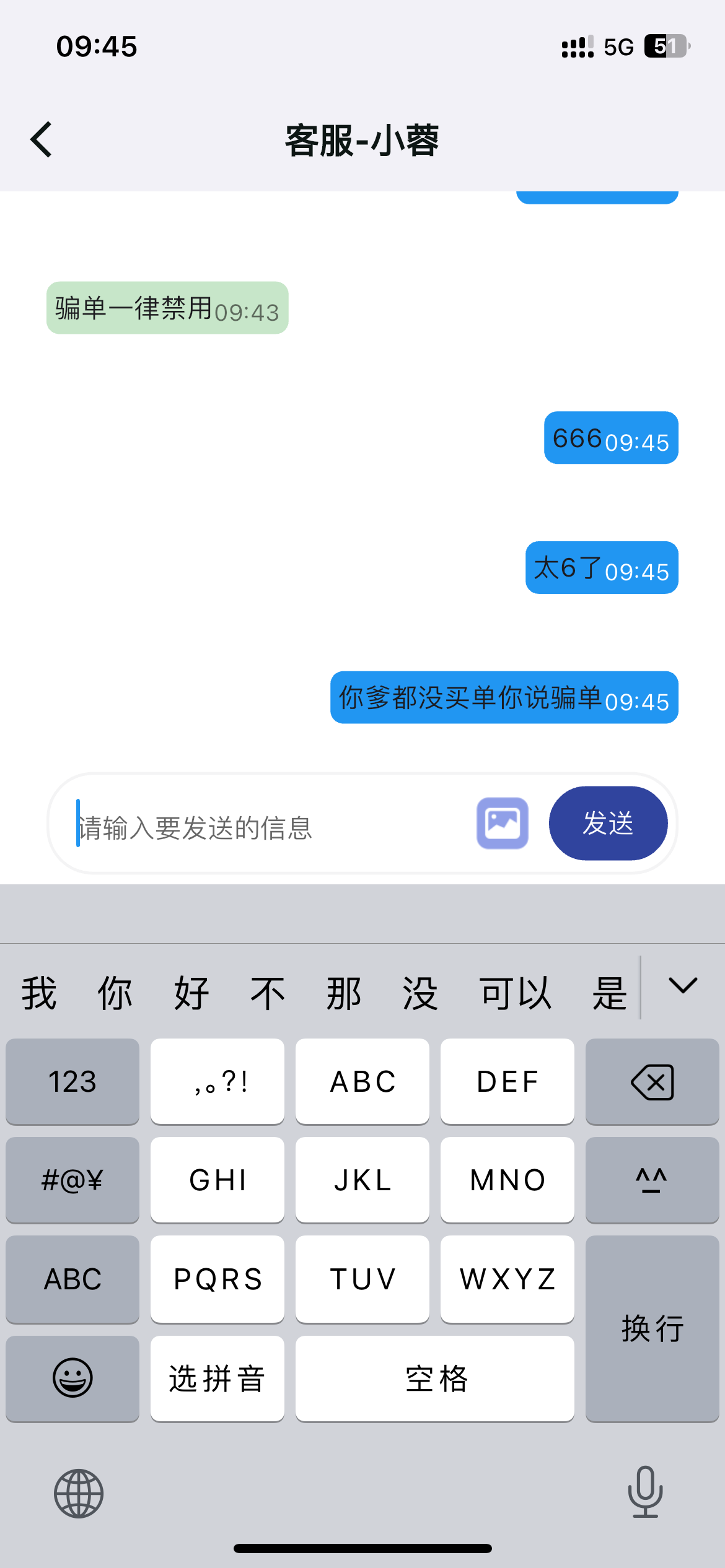This screenshot has height=1568, width=725.
Task: Tap the emoji smiley key
Action: click(72, 1378)
